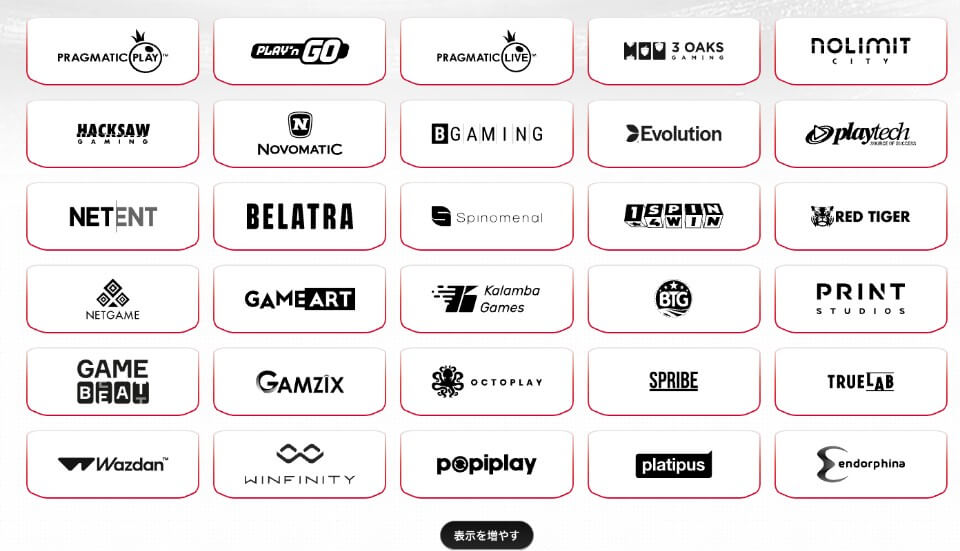The image size is (960, 551).
Task: Select the Playtech provider tile
Action: coord(860,134)
